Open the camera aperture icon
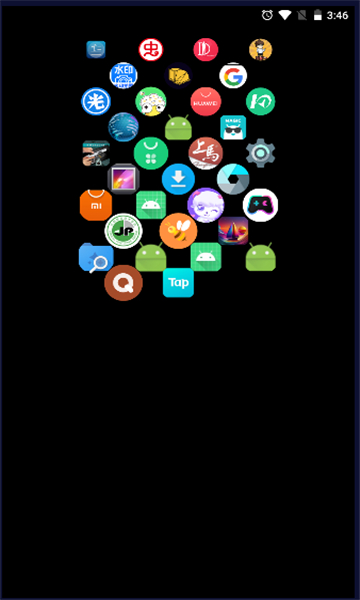 (233, 179)
